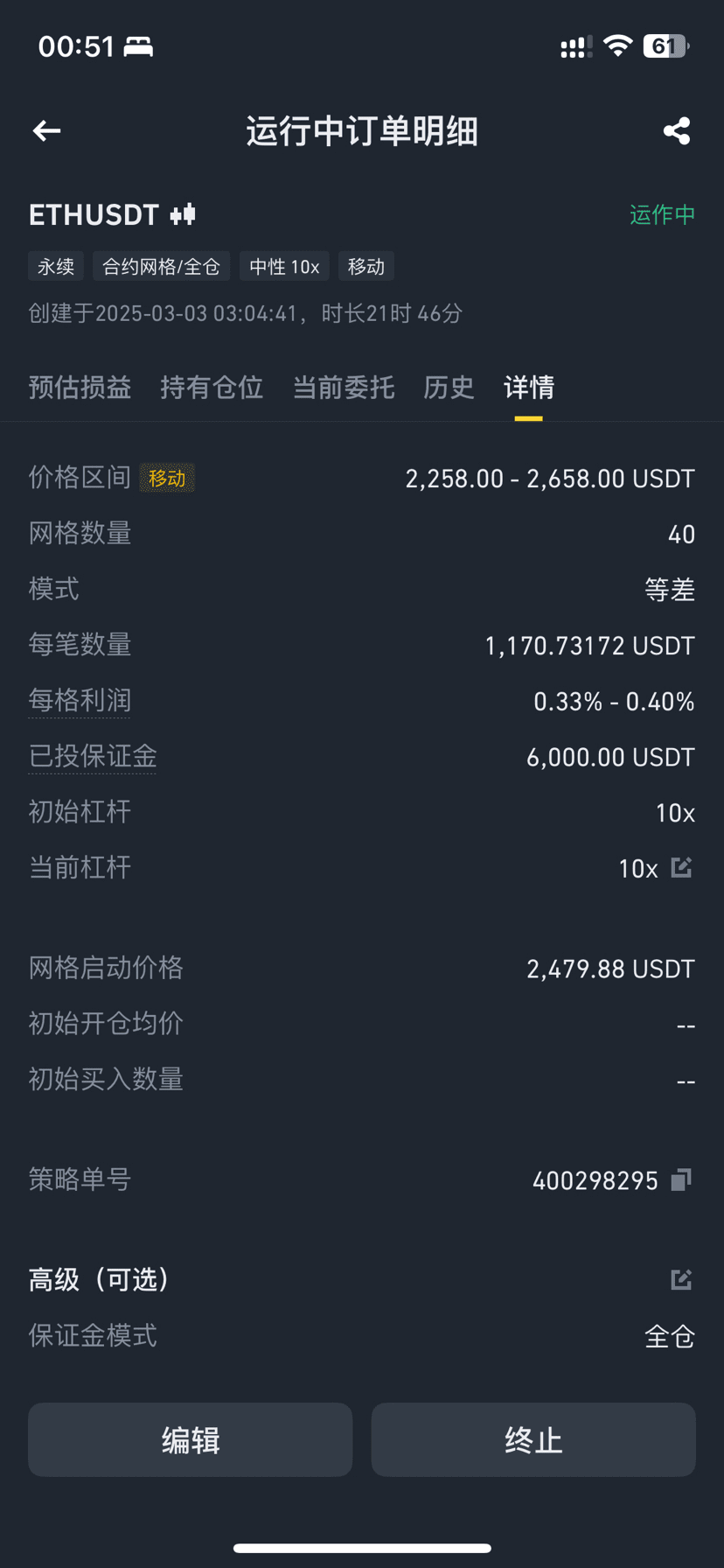Image resolution: width=724 pixels, height=1568 pixels.
Task: Open the 当前委托 tab
Action: coord(344,388)
